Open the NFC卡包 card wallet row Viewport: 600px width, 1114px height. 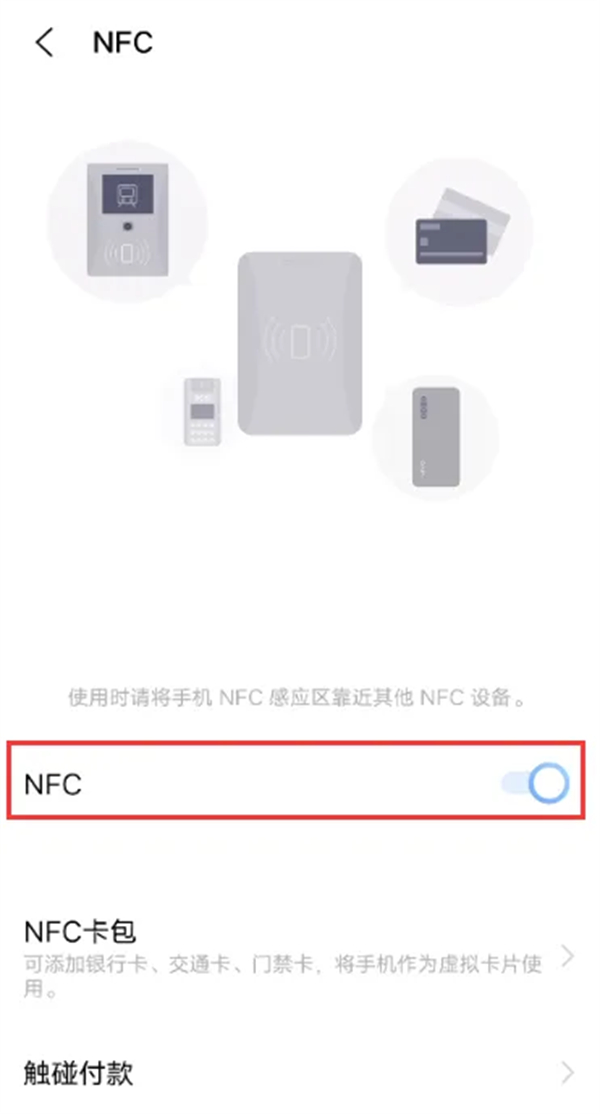point(300,957)
